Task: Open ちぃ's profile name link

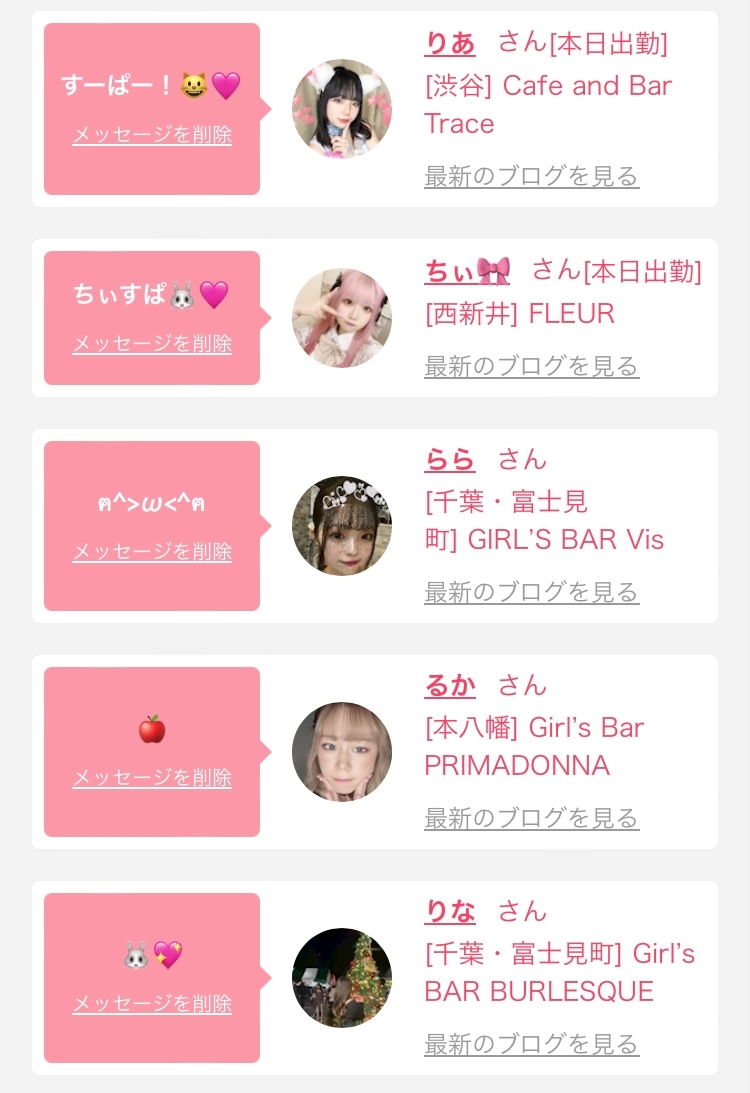Action: 468,271
